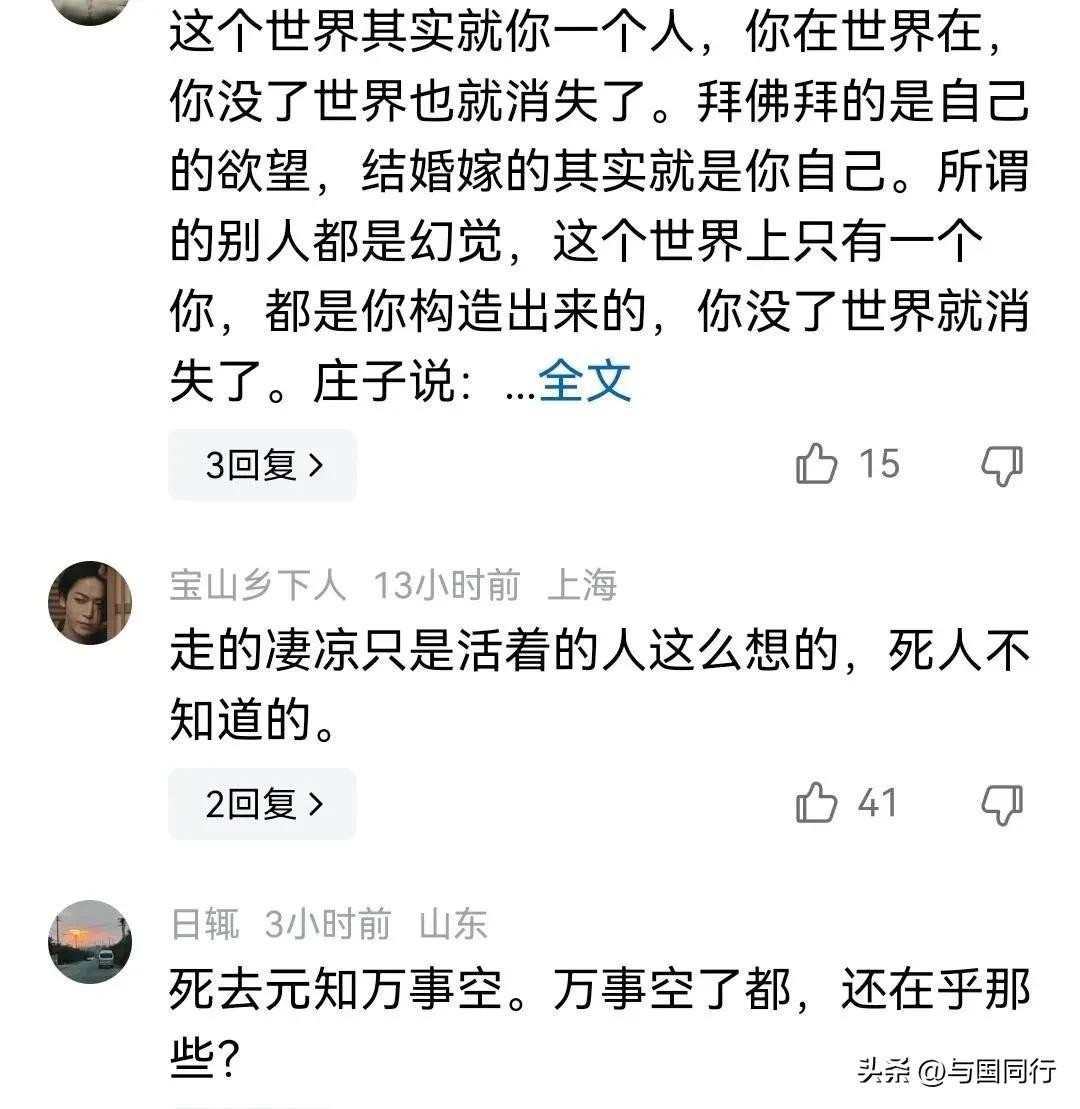Like the comment with 15 likes
Viewport: 1080px width, 1109px height.
click(x=817, y=465)
